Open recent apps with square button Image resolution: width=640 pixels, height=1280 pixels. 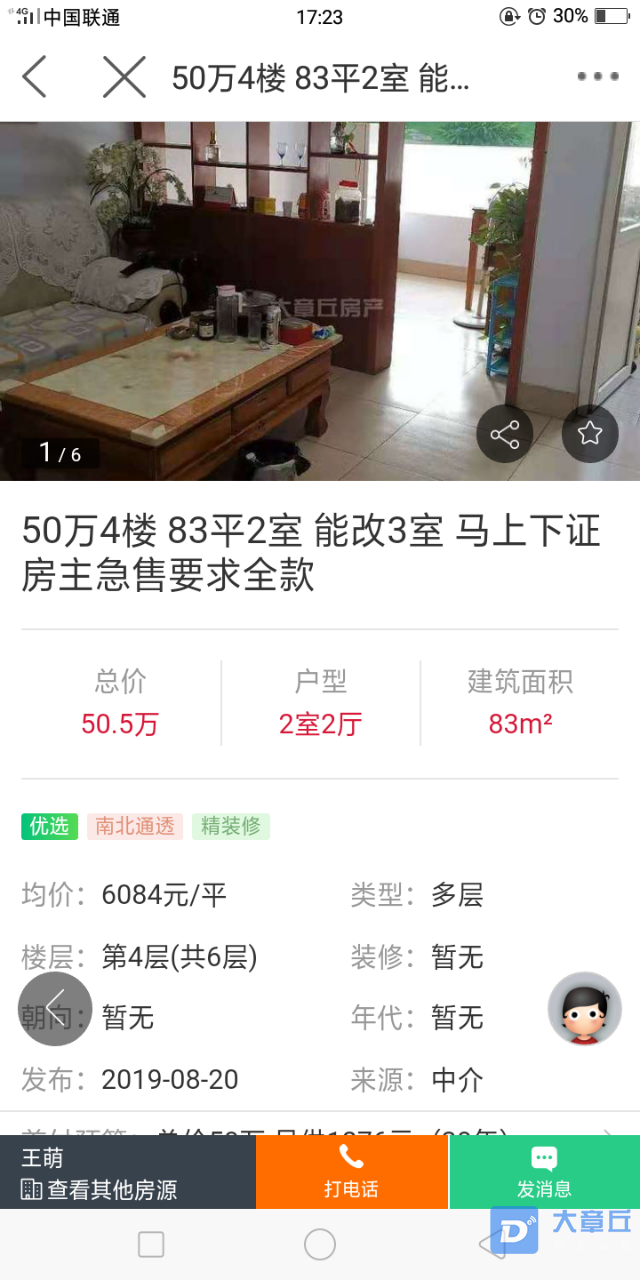coord(151,1244)
